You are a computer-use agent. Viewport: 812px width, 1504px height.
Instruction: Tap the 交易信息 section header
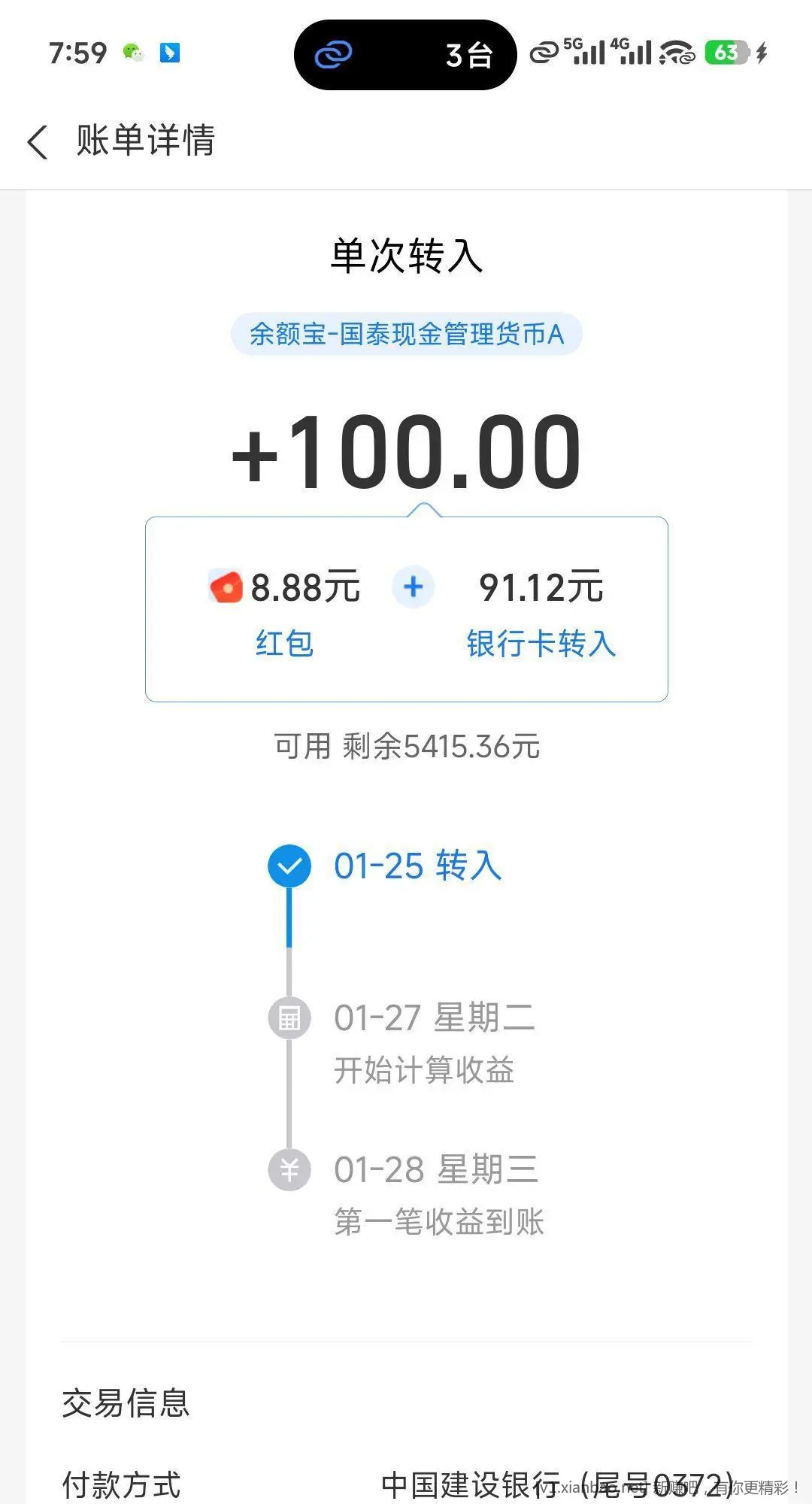click(x=125, y=1404)
